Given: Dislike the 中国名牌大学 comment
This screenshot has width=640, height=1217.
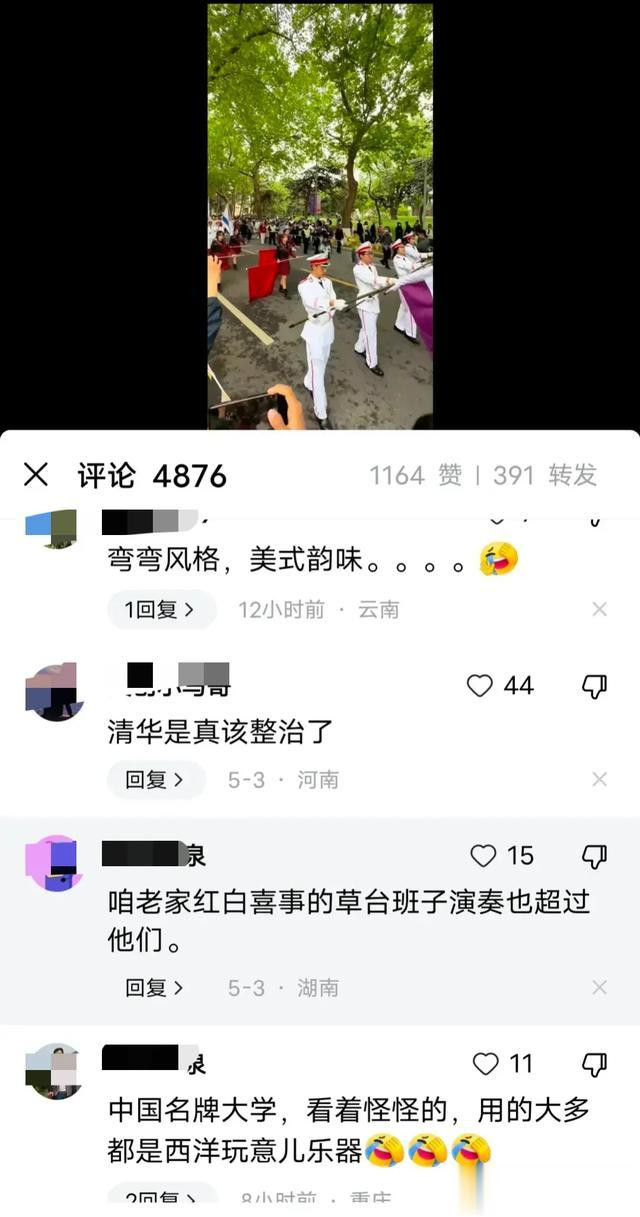Looking at the screenshot, I should coord(595,1065).
